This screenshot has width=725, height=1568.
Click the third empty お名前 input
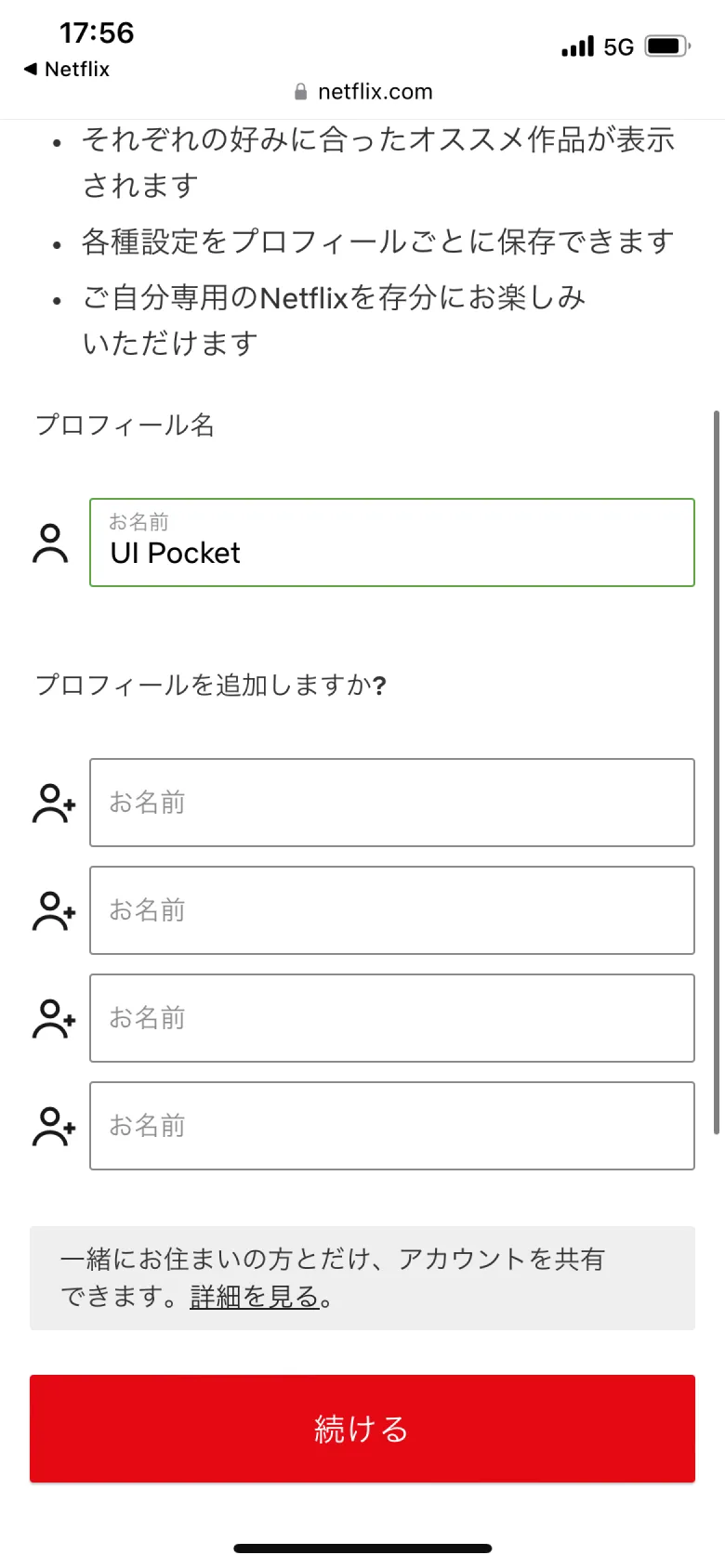coord(391,1018)
